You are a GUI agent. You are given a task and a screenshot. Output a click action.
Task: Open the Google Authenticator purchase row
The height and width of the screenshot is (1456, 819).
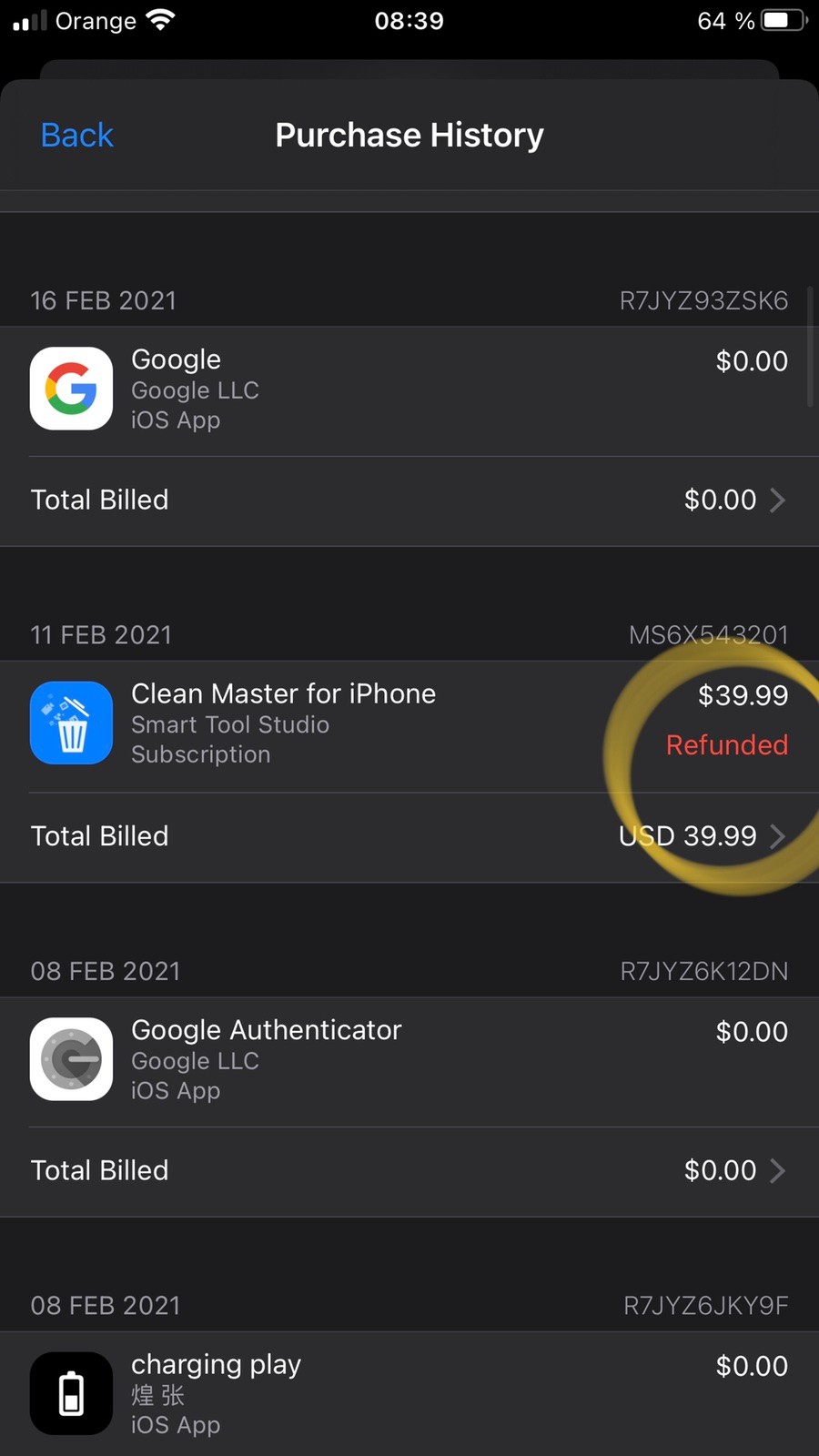(409, 1061)
